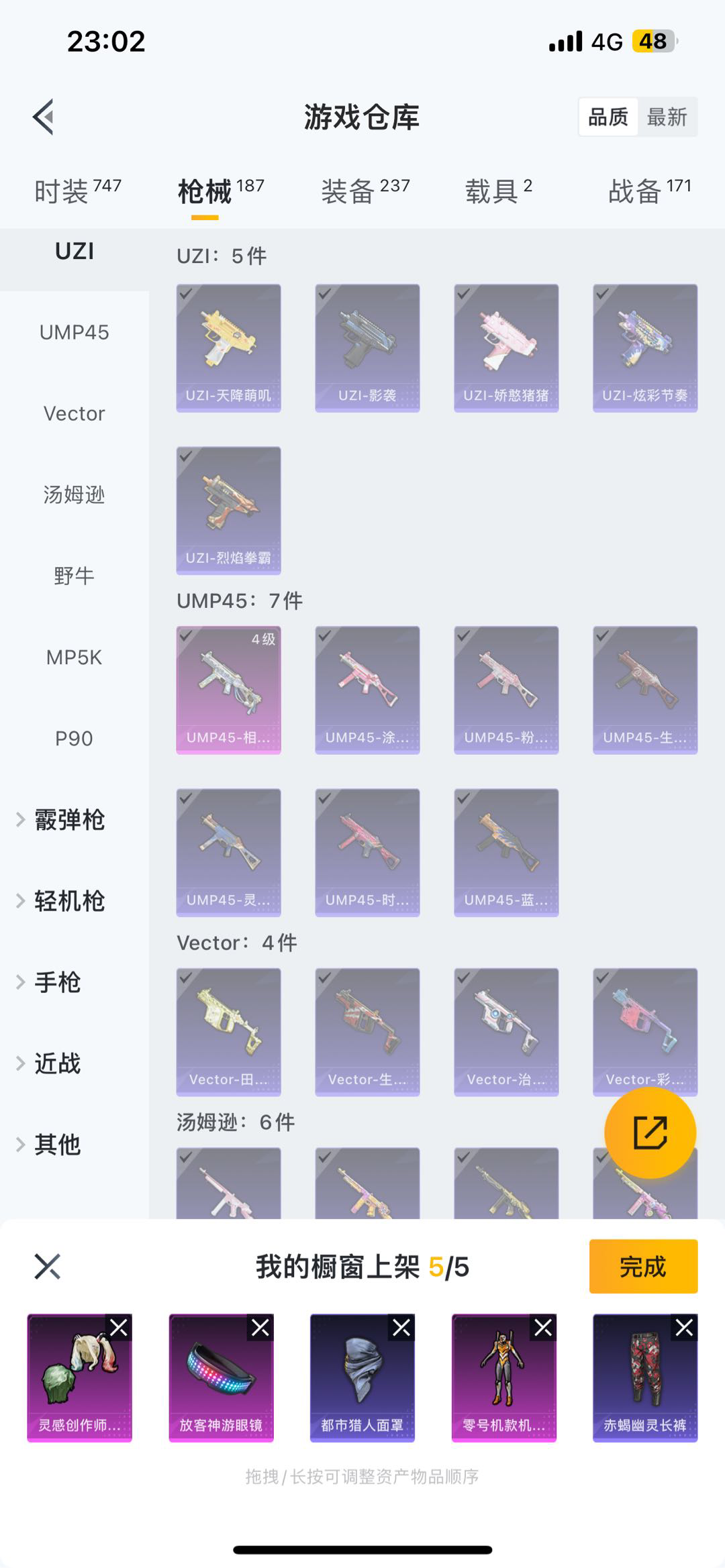Viewport: 725px width, 1568px height.
Task: Open the 装备 tab
Action: 365,191
